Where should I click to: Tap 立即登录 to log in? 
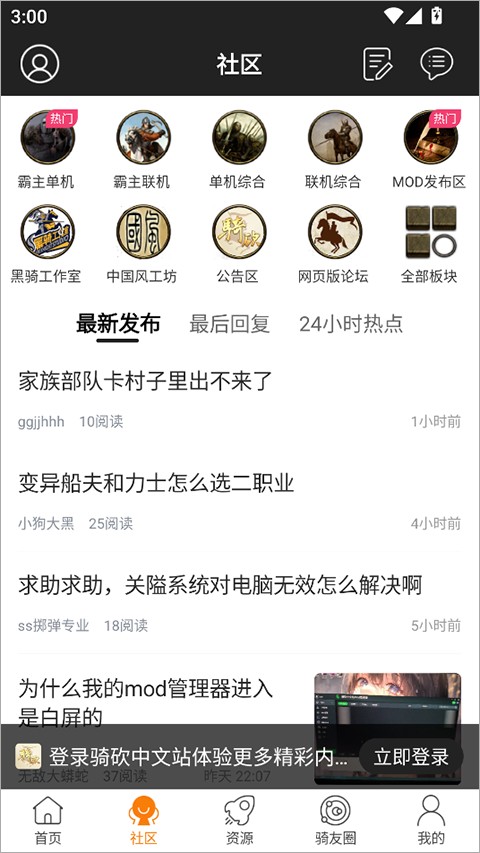tap(411, 757)
